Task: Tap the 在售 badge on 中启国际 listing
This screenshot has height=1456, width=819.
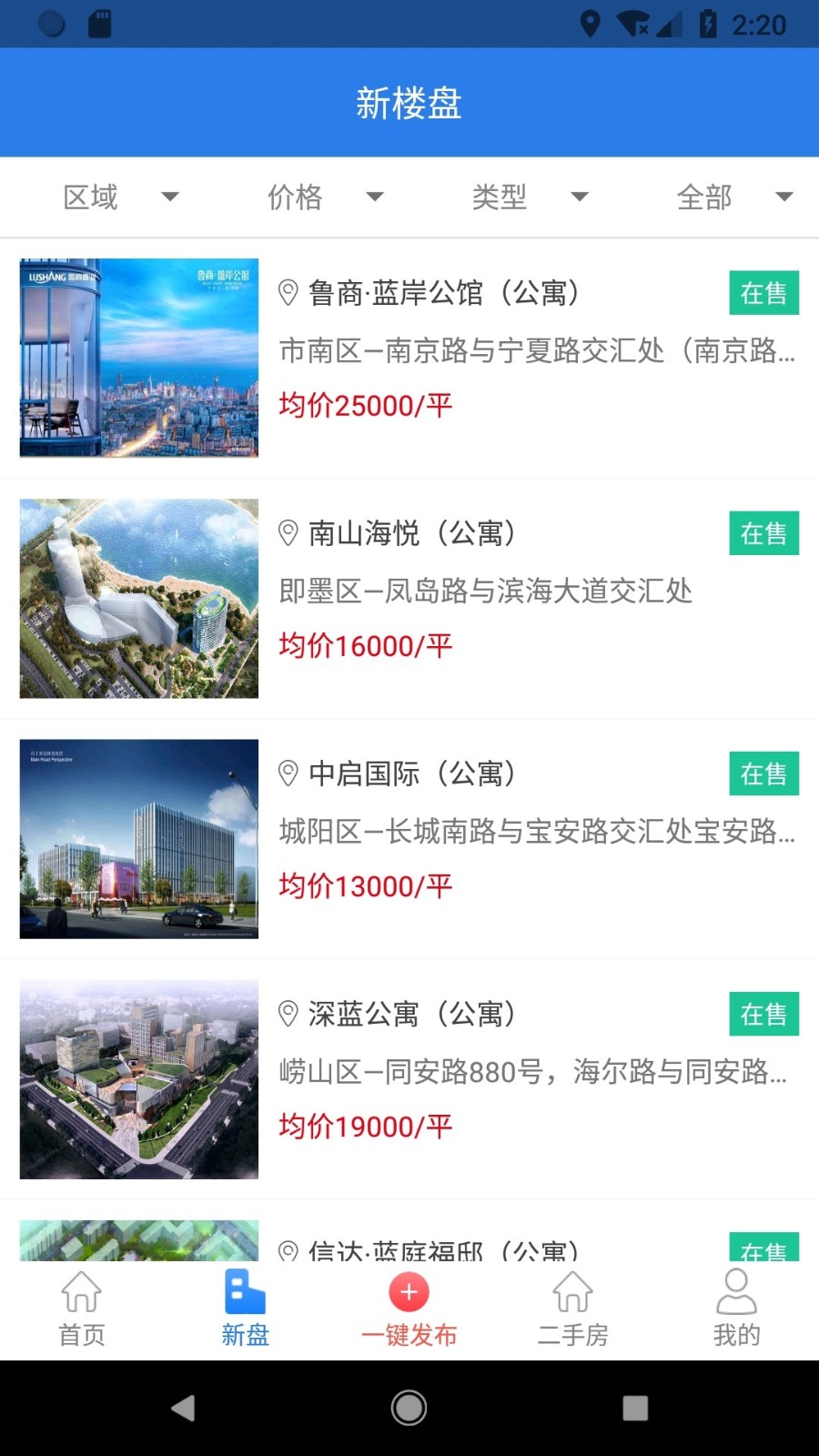Action: [763, 773]
